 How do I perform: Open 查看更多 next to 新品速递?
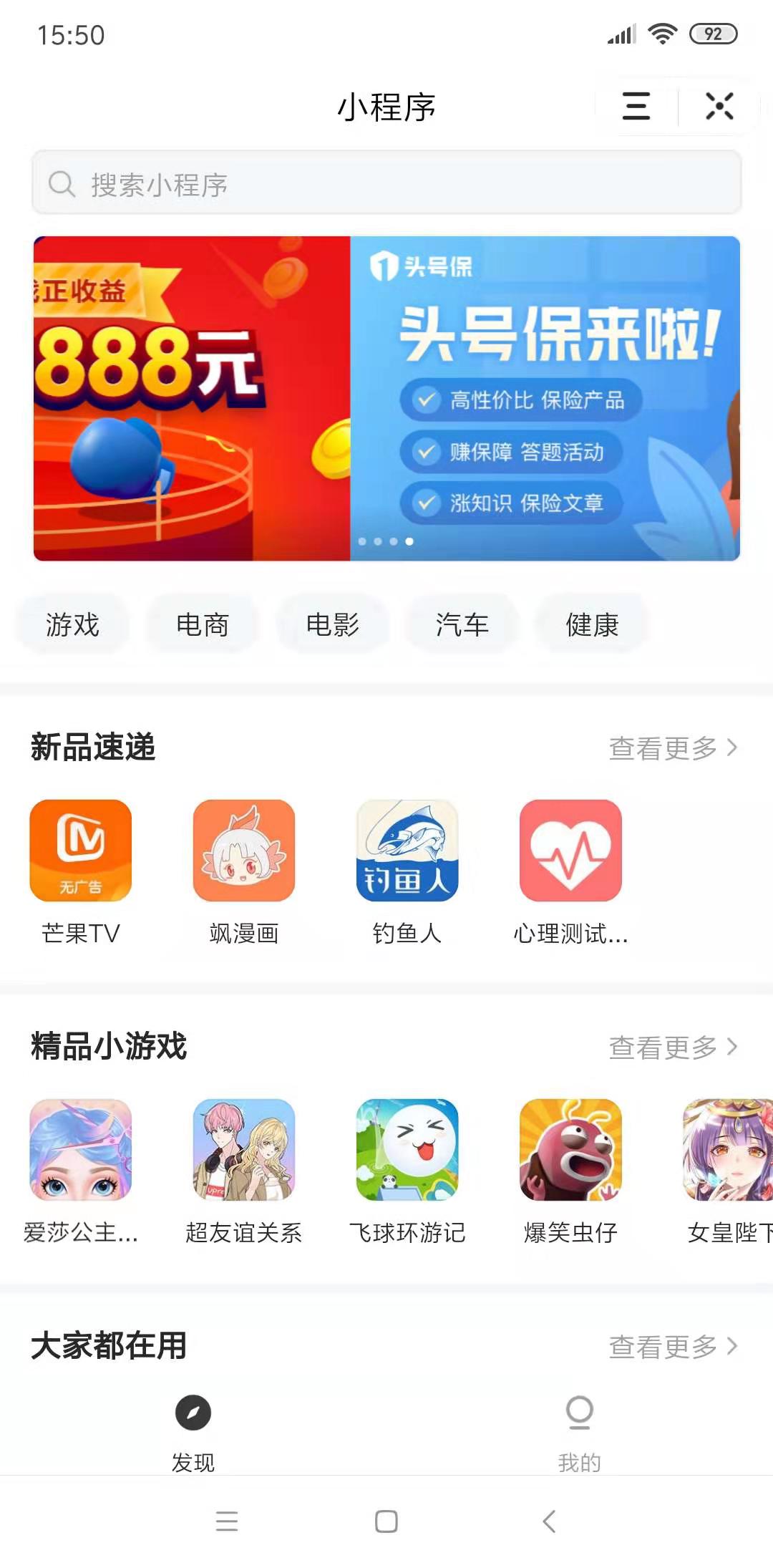point(671,748)
